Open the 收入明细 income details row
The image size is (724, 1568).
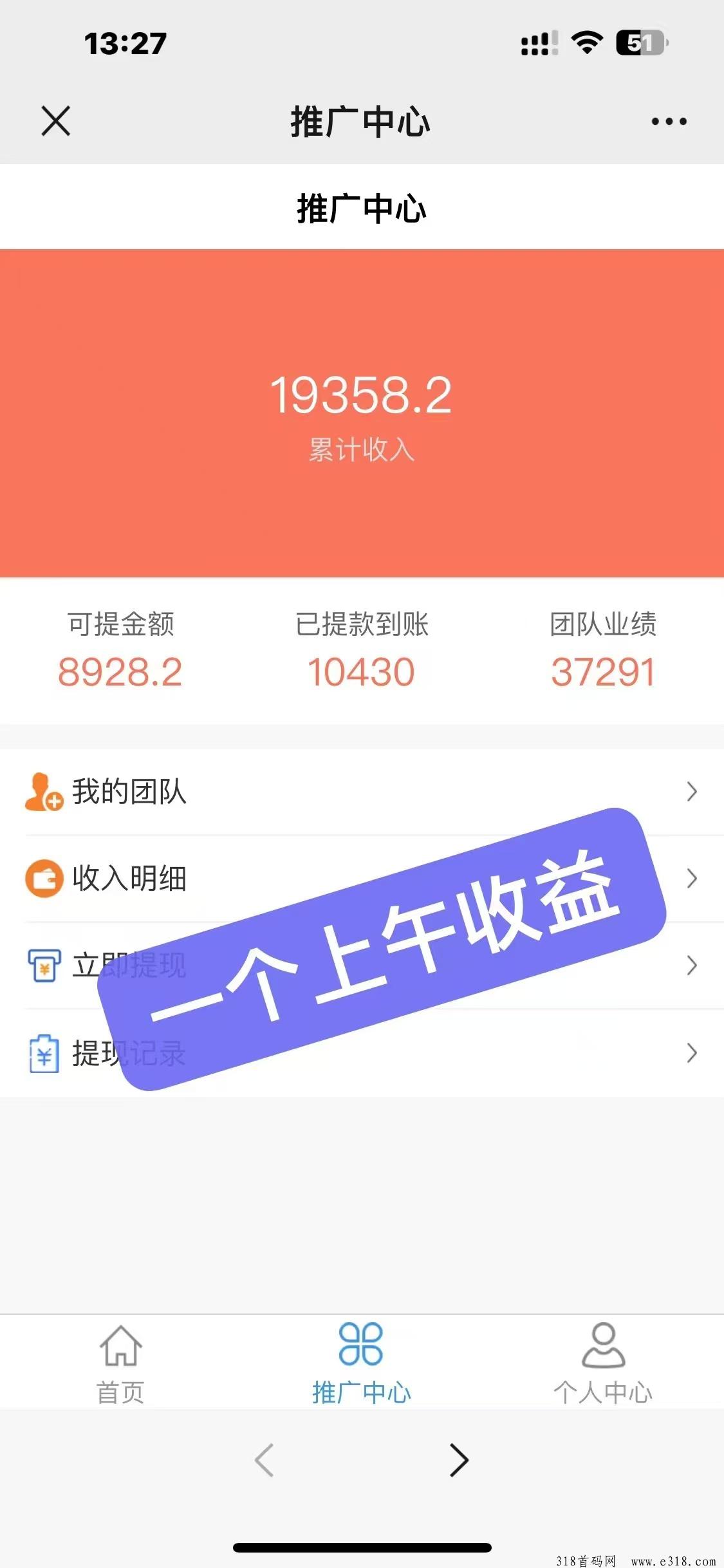click(x=129, y=879)
